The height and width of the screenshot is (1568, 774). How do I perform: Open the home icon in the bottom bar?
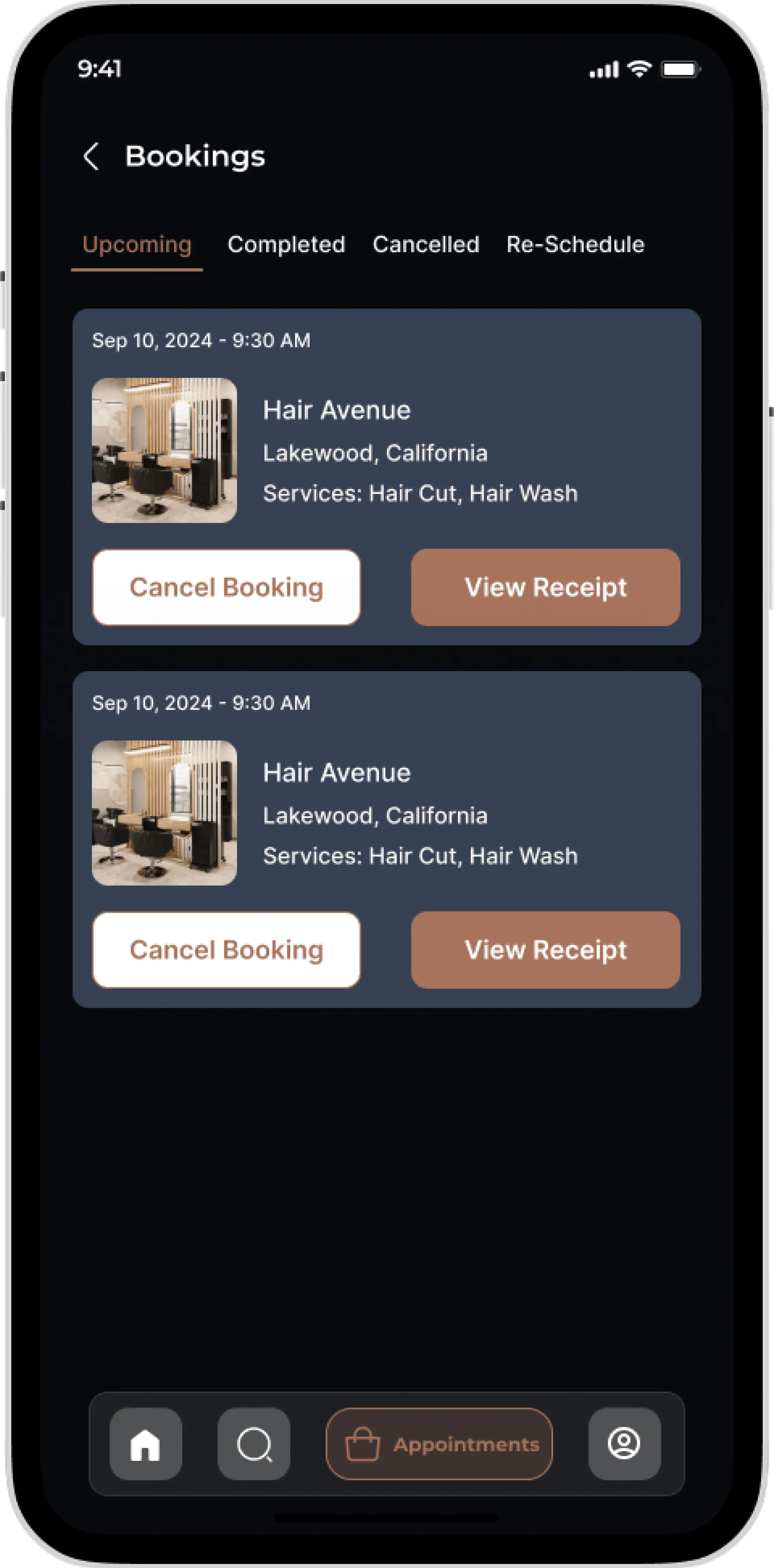146,1444
